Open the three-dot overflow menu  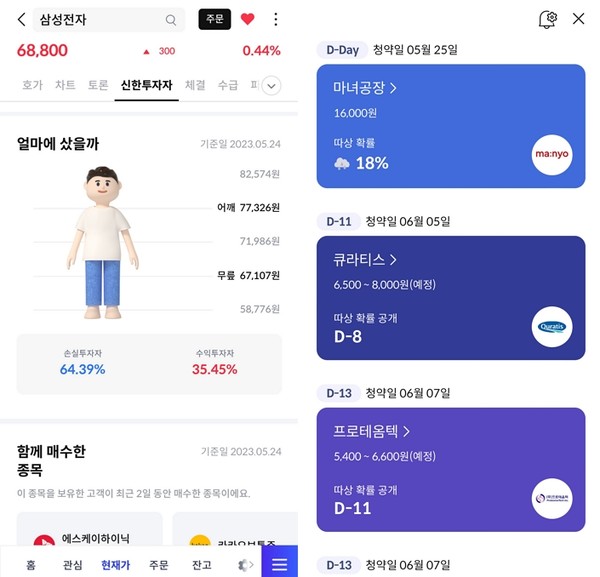point(276,19)
